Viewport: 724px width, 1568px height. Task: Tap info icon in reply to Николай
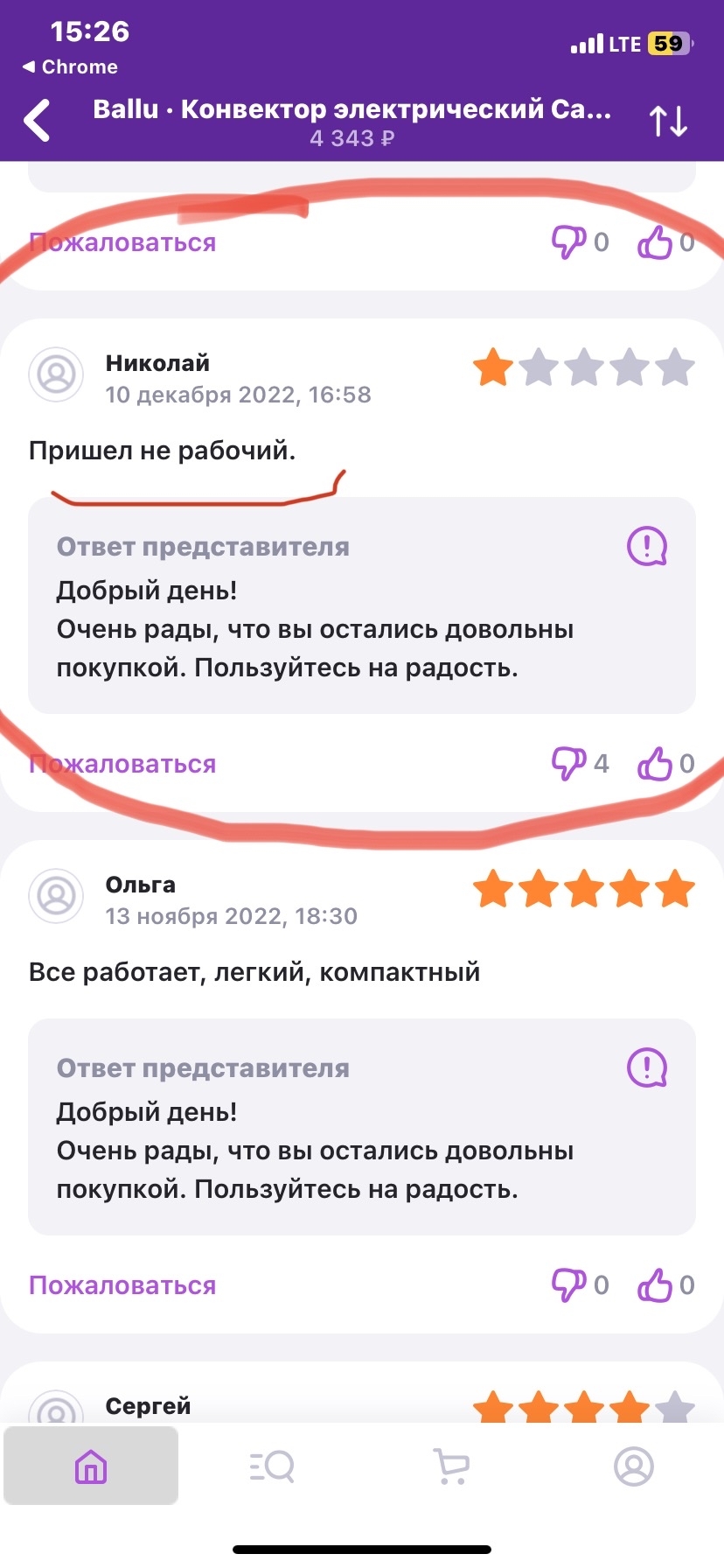(x=647, y=547)
